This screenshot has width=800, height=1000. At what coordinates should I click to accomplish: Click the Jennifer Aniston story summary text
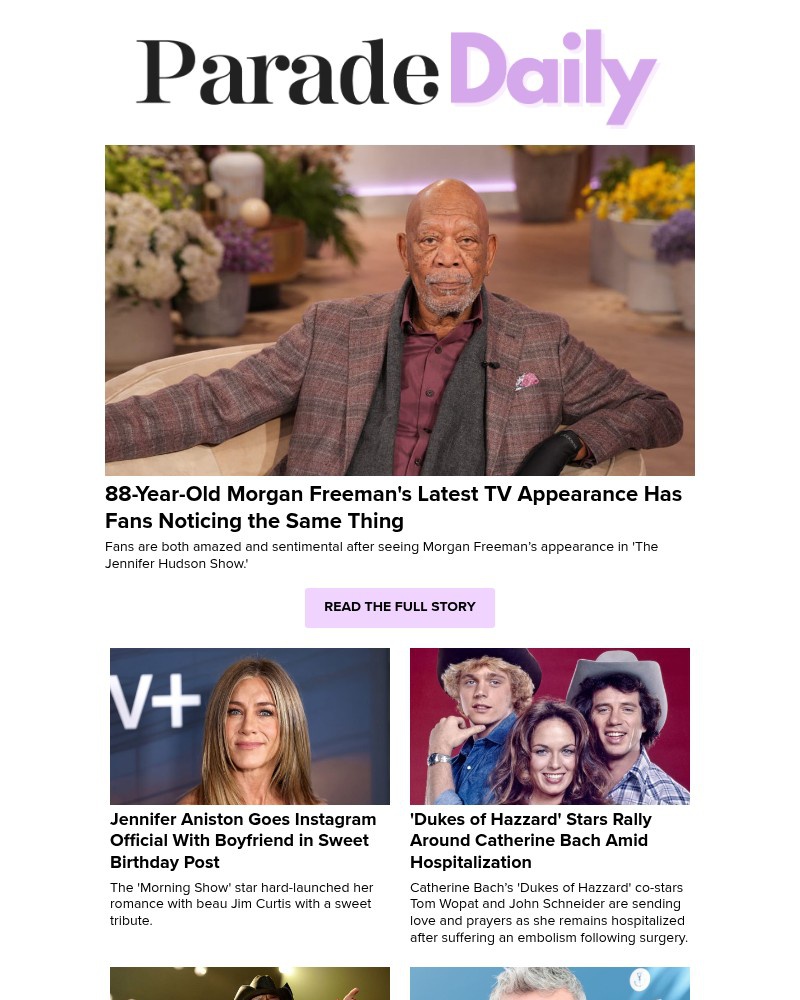[x=242, y=903]
